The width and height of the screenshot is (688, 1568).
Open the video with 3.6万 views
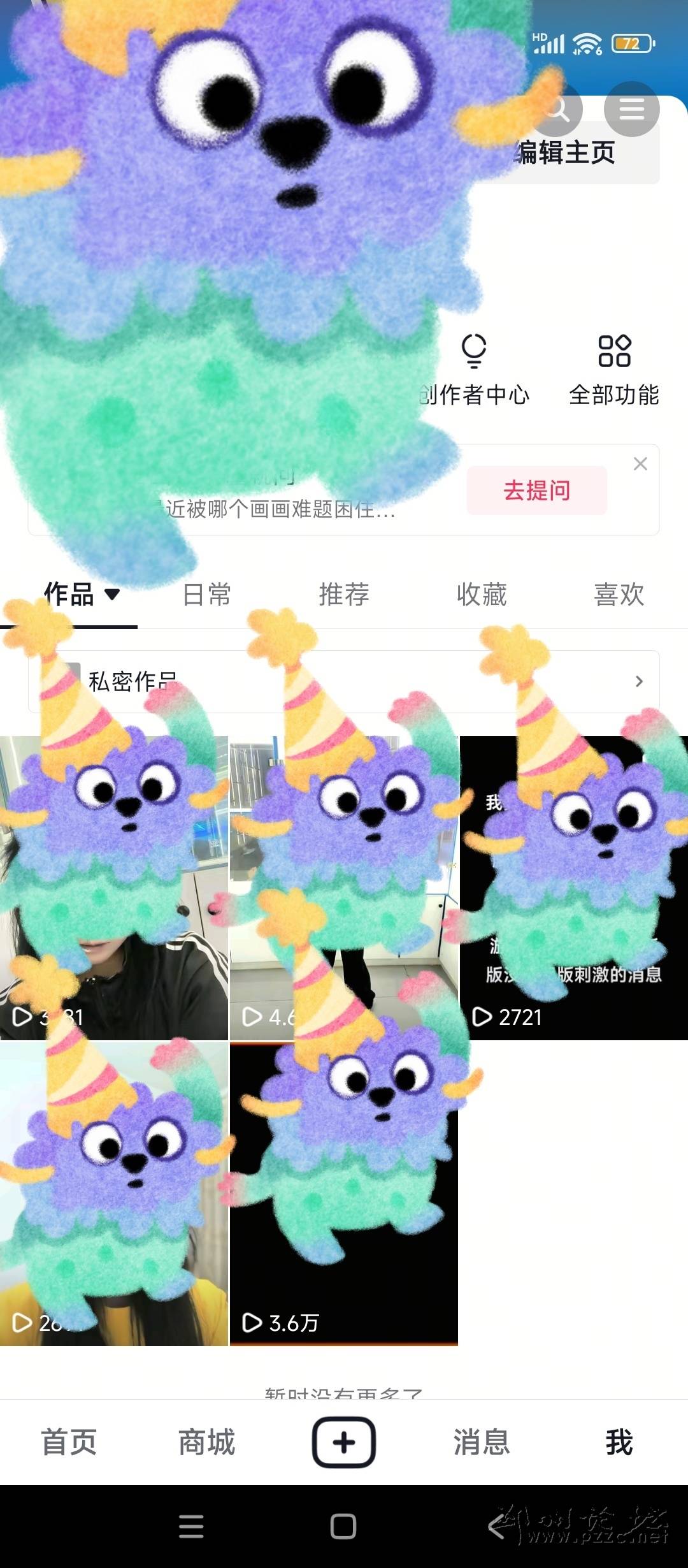pyautogui.click(x=344, y=1193)
